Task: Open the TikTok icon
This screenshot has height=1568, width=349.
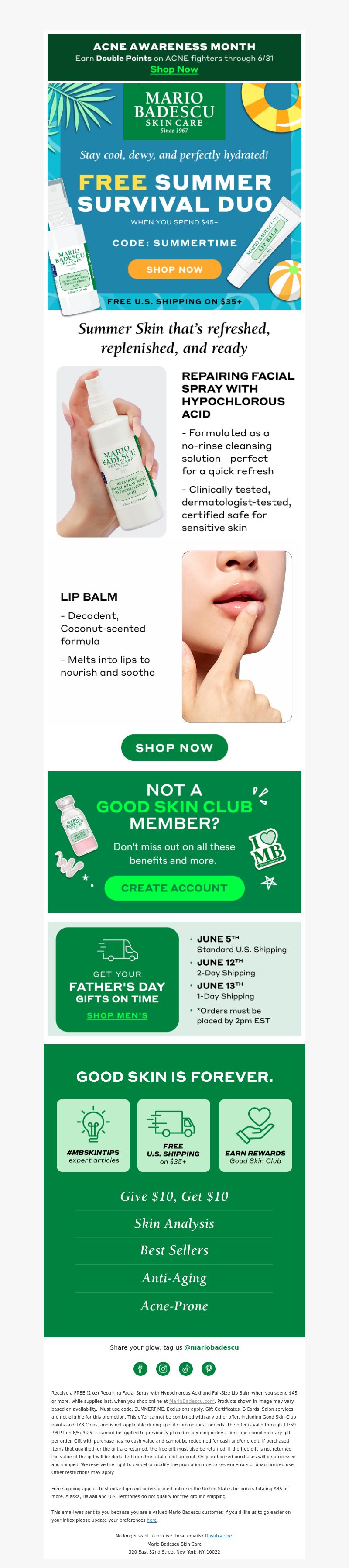Action: coord(185,1369)
